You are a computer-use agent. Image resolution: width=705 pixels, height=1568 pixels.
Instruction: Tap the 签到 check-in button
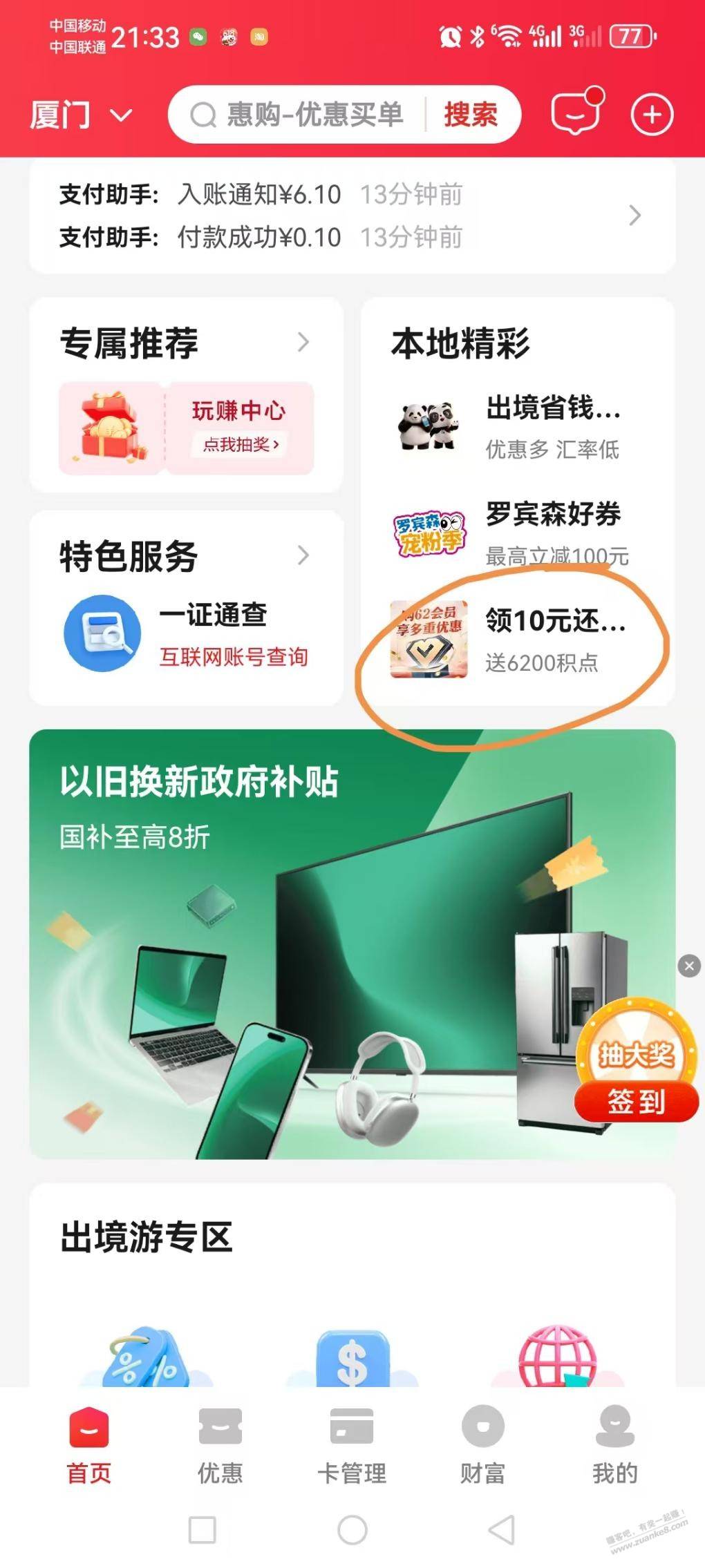636,1101
